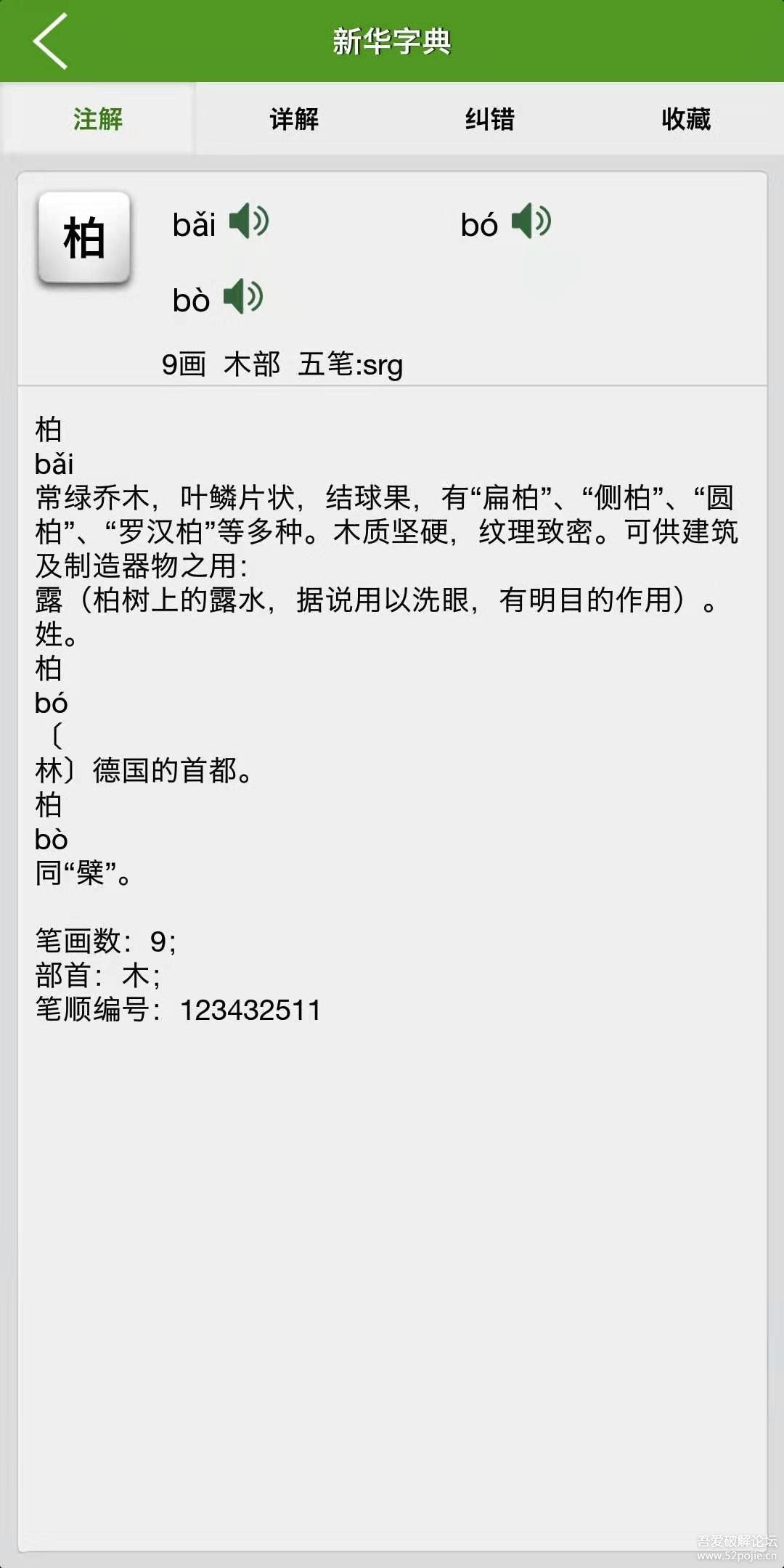Play the bò pronunciation audio

click(x=243, y=297)
